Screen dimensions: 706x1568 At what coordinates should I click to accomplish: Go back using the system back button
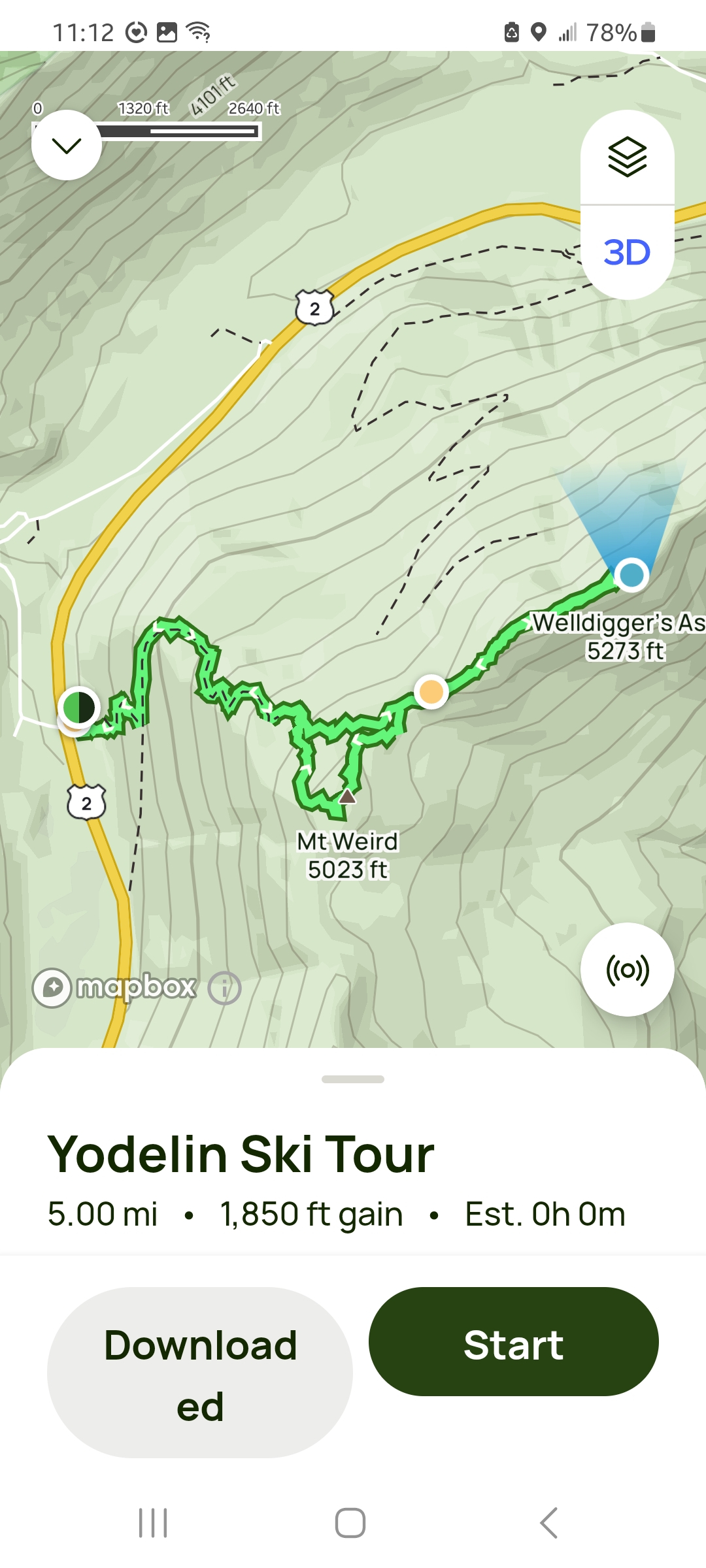tap(549, 1523)
